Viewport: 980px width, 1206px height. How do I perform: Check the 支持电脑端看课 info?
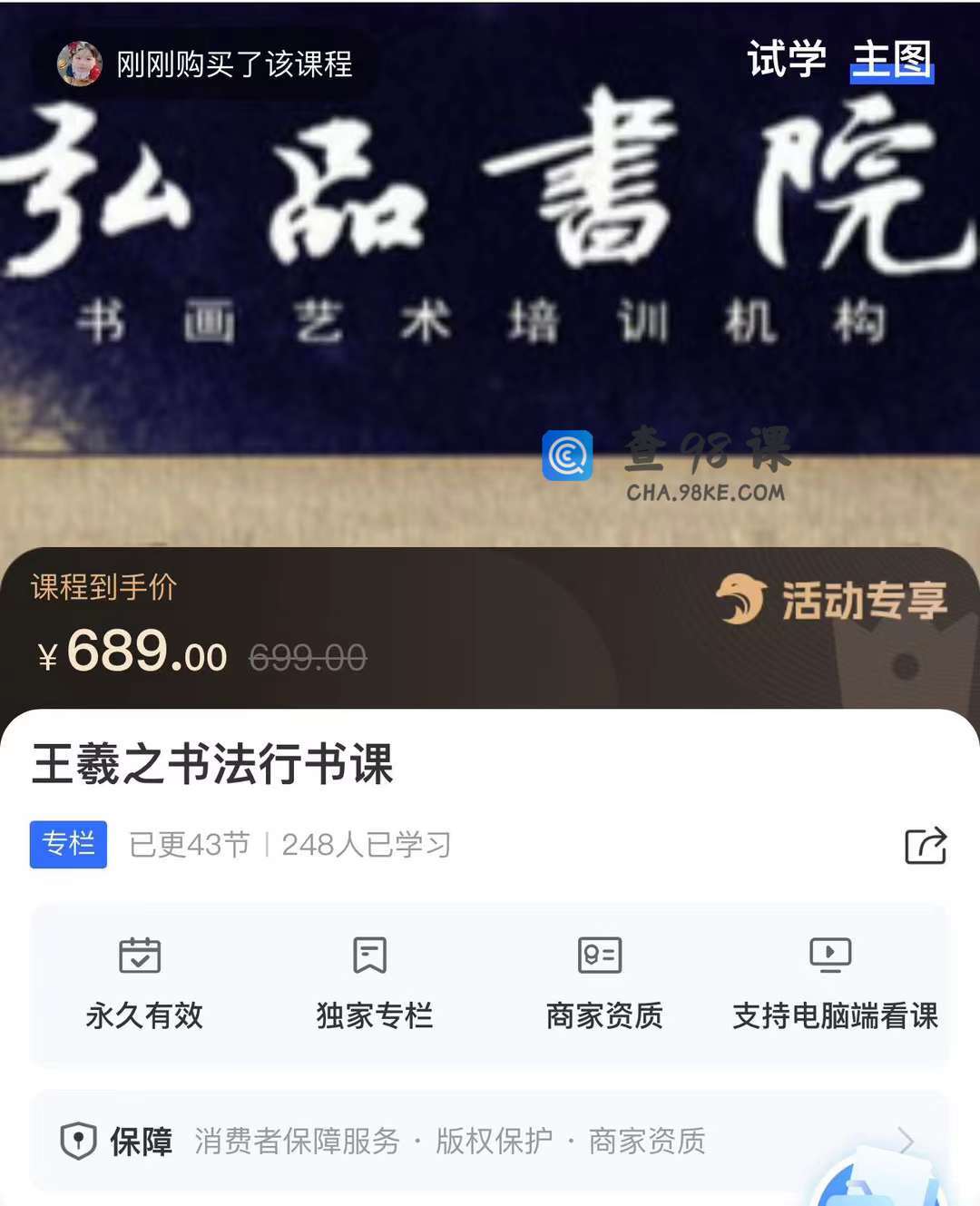coord(834,984)
